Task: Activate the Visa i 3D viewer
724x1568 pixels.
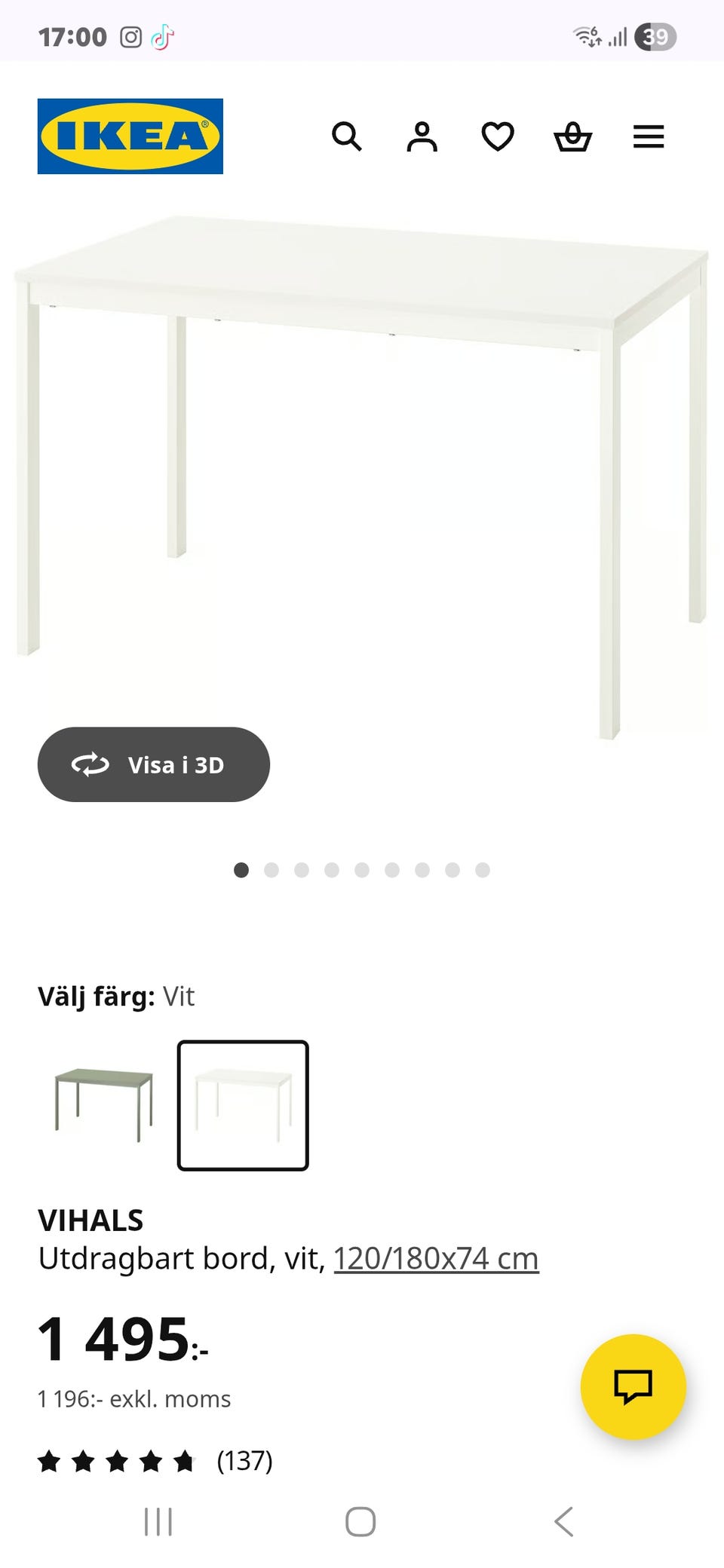Action: pos(154,764)
